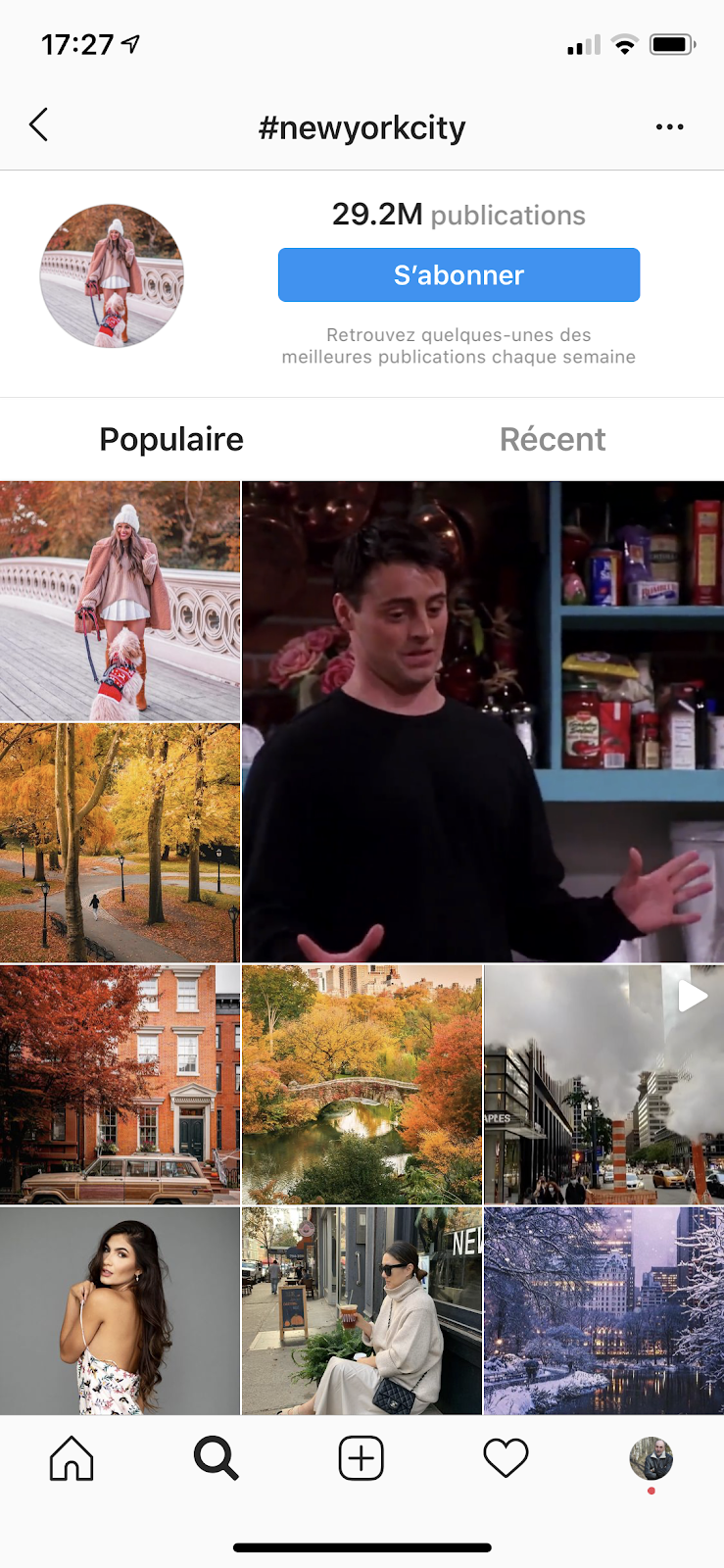724x1568 pixels.
Task: Open the three-dot overflow menu
Action: click(669, 127)
